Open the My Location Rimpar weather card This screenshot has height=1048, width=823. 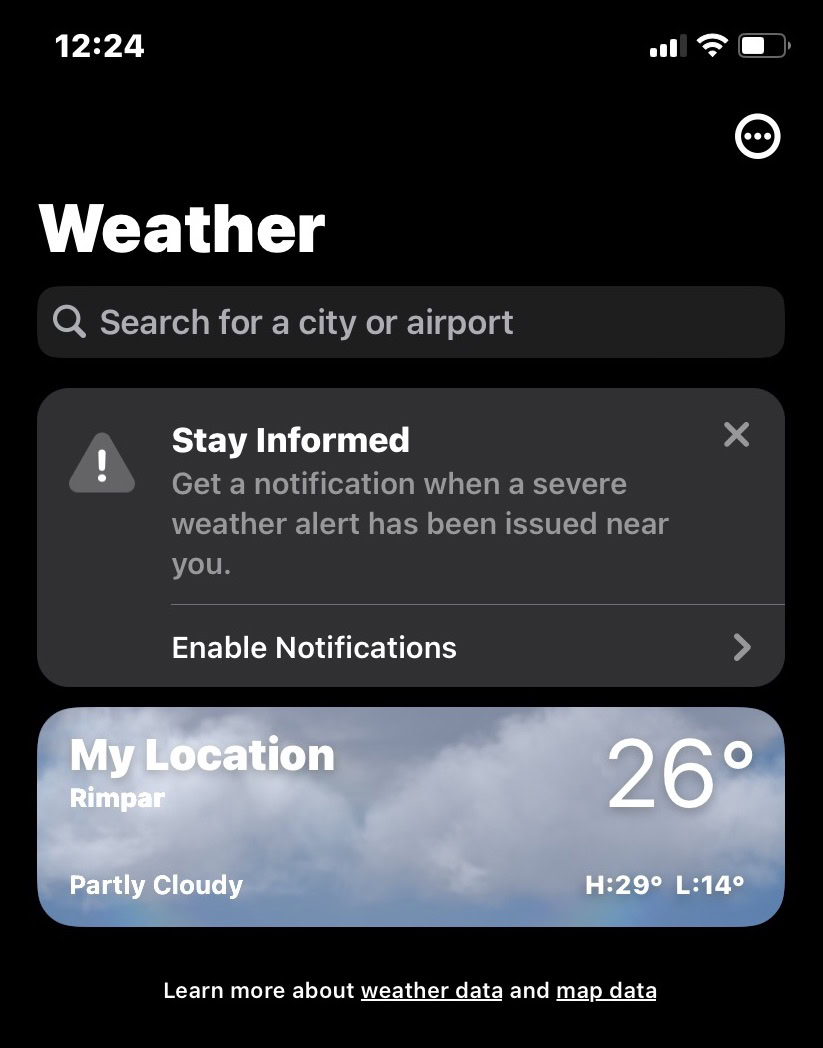pos(410,816)
